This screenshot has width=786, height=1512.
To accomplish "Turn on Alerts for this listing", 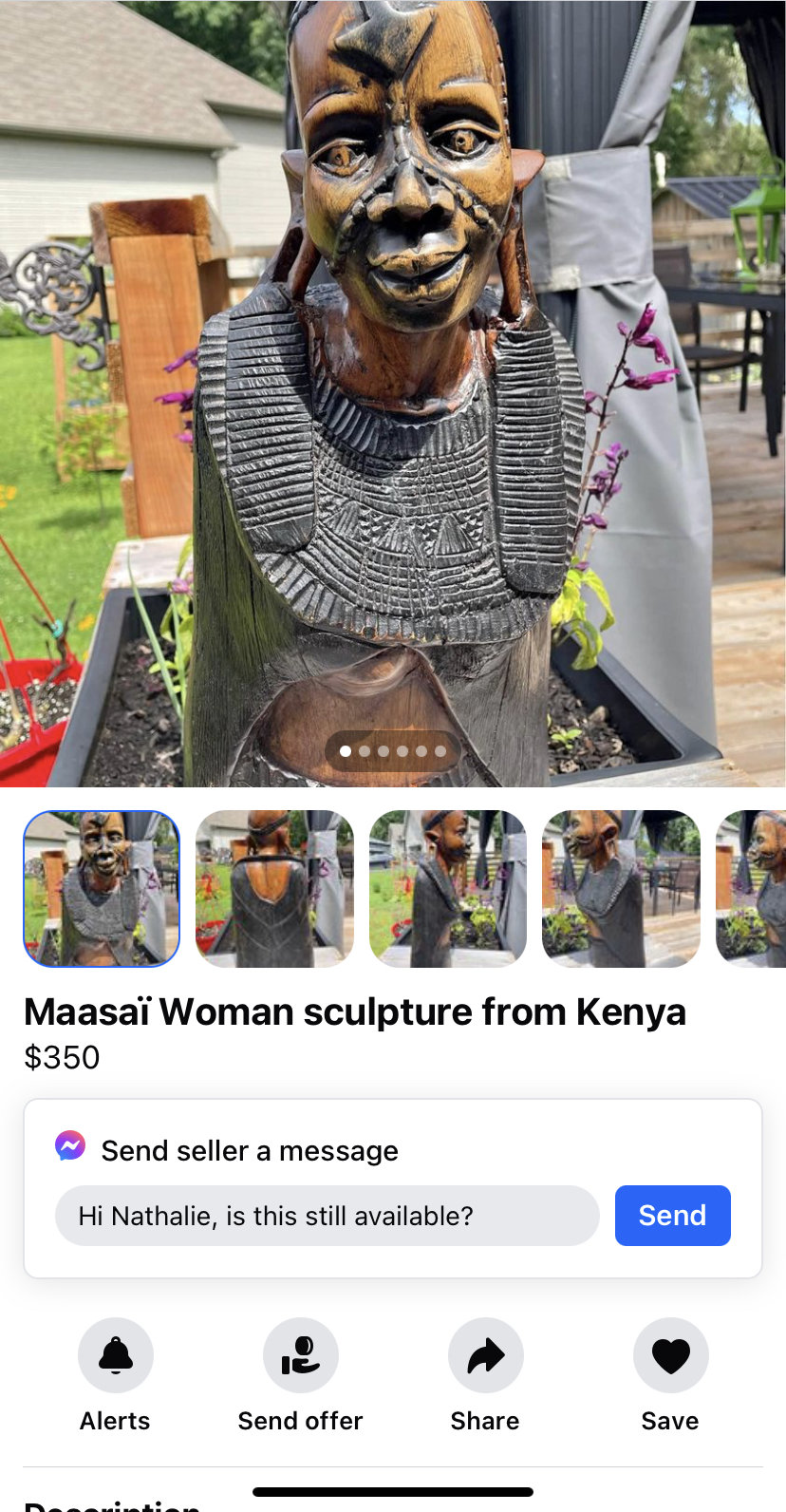I will [116, 1355].
